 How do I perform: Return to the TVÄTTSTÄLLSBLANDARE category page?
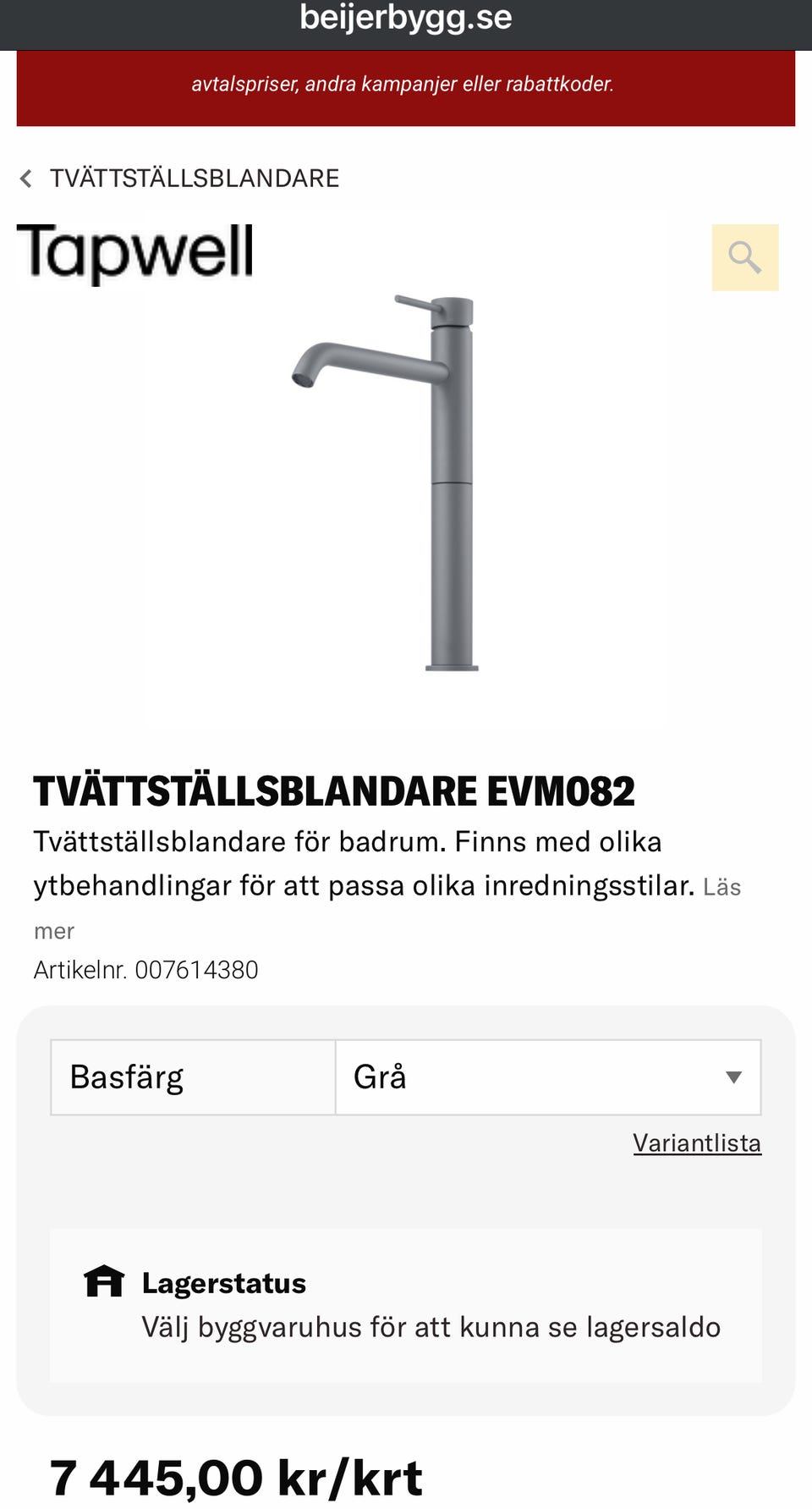pyautogui.click(x=195, y=177)
